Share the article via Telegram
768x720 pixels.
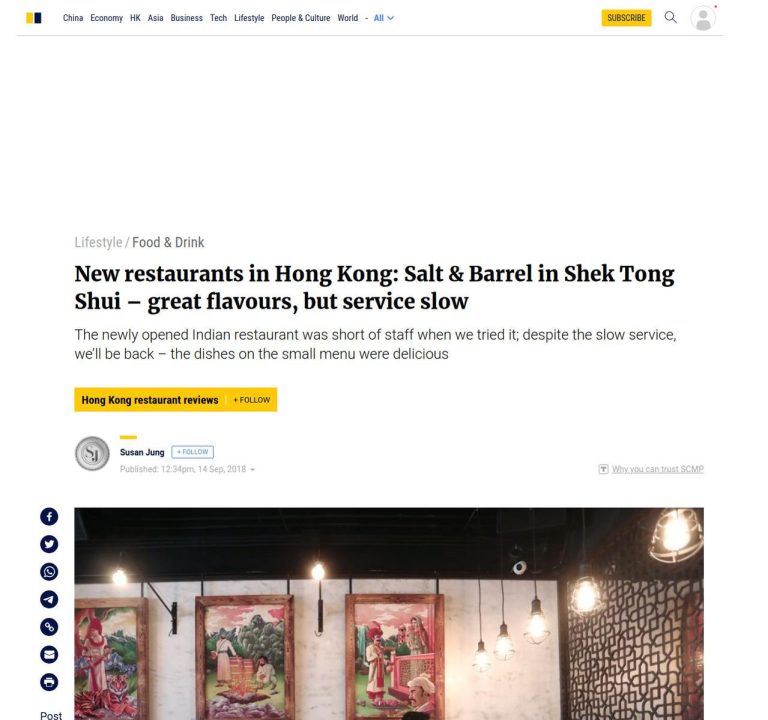(x=49, y=600)
